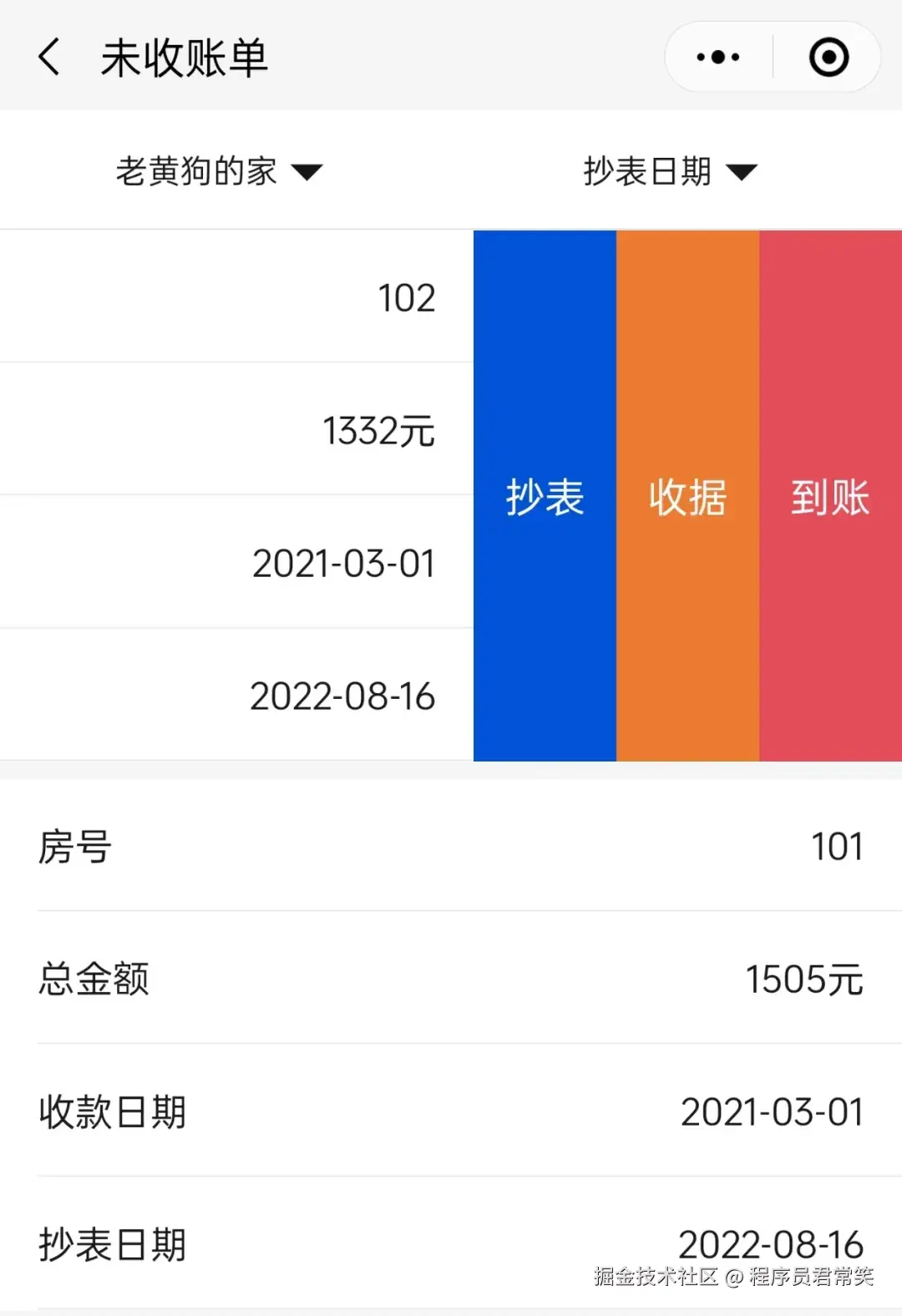Click the 收款日期 2021-03-01 value
The image size is (902, 1316).
(x=773, y=1112)
